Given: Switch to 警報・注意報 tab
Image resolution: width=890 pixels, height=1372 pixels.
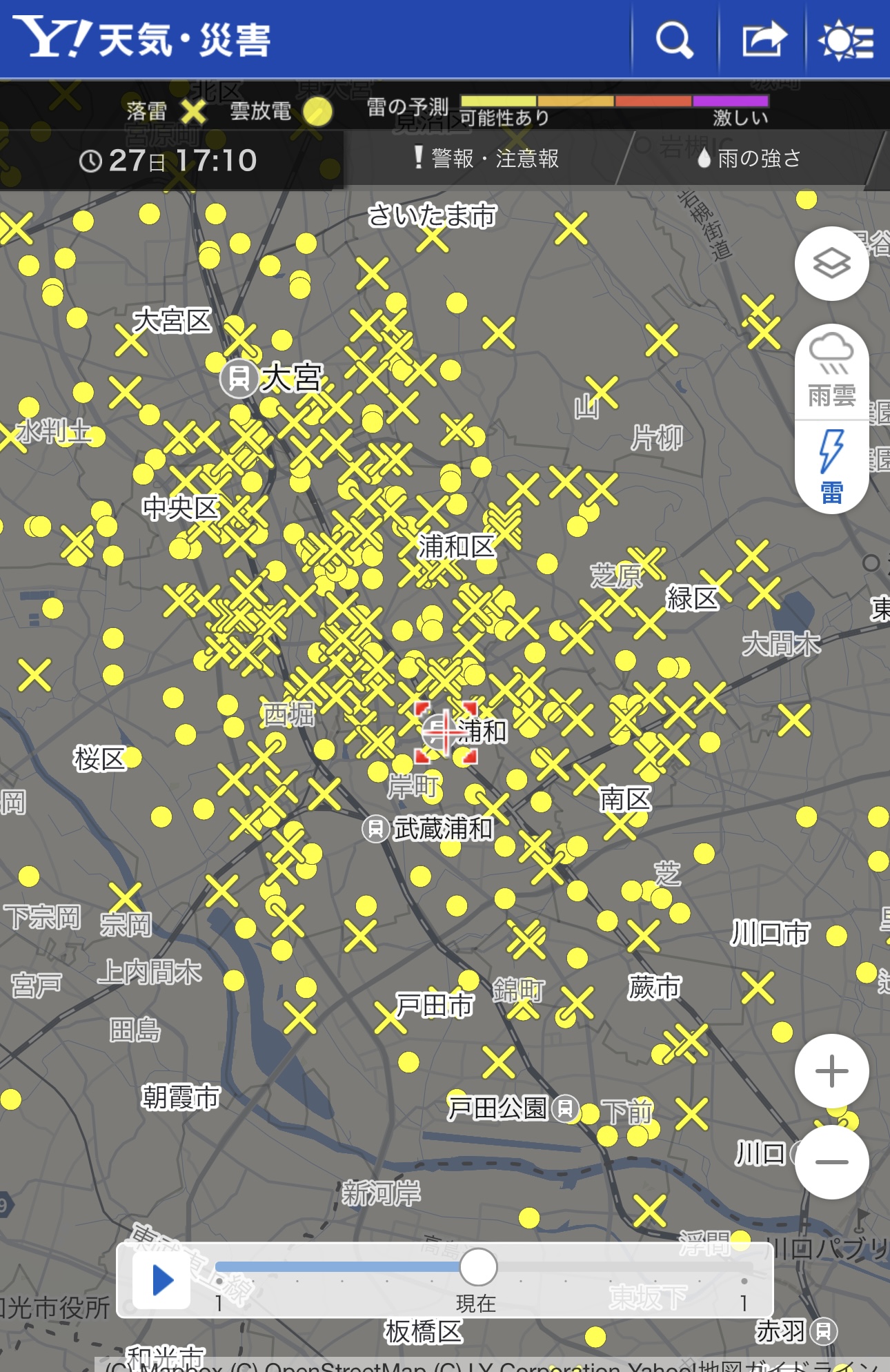Looking at the screenshot, I should (487, 159).
